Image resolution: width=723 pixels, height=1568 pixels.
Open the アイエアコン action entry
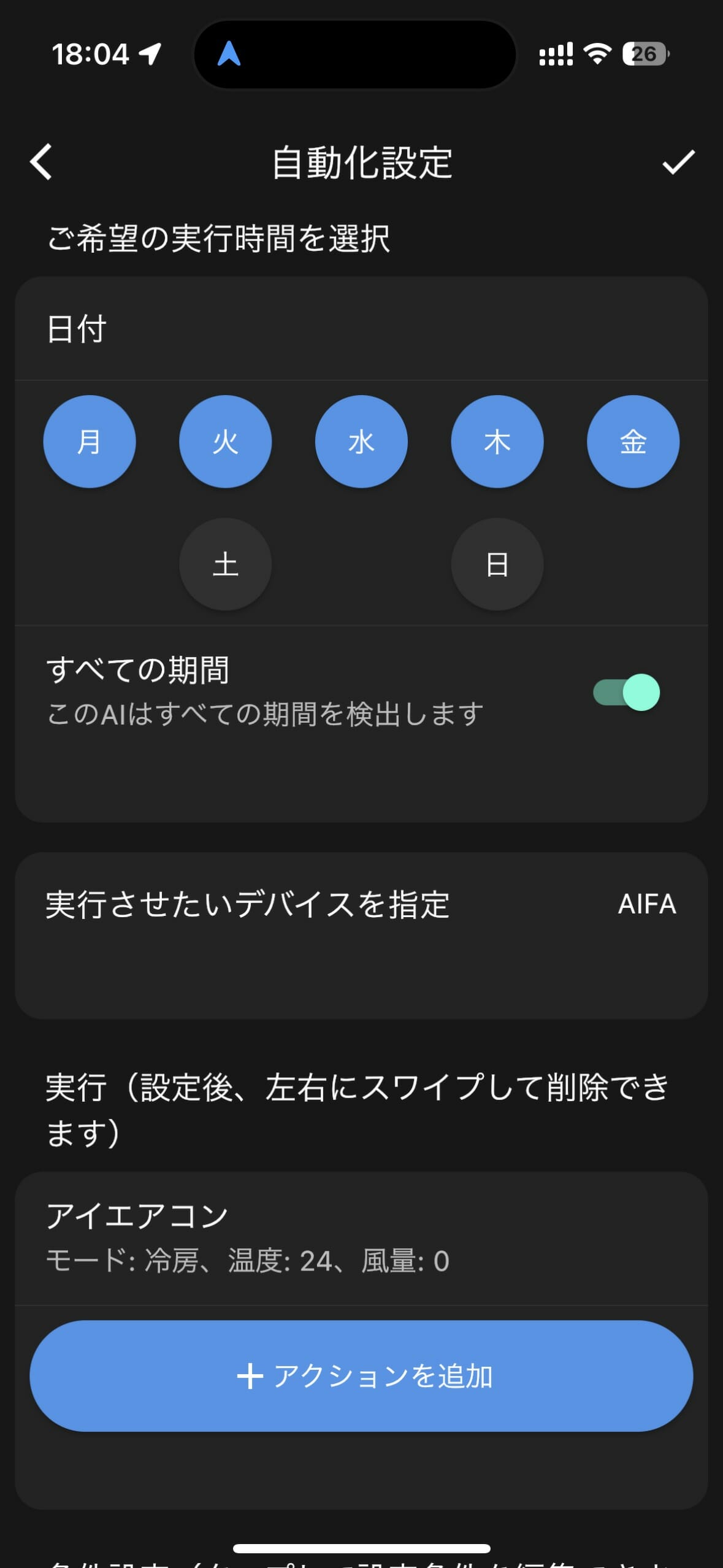(361, 1238)
